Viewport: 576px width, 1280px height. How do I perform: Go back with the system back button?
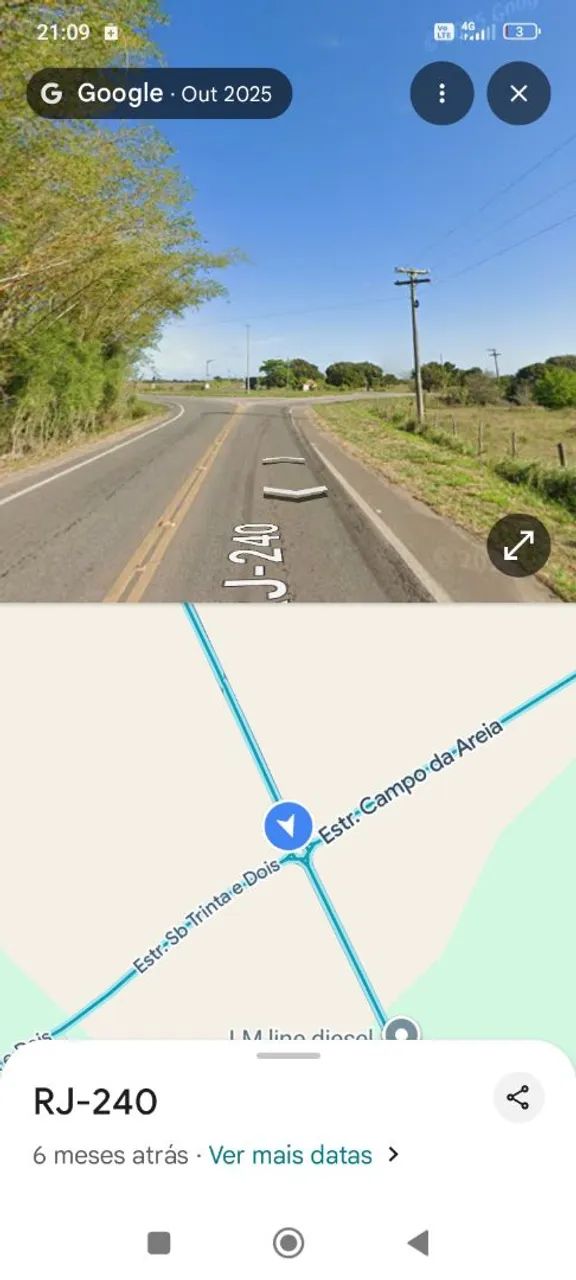coord(418,1243)
